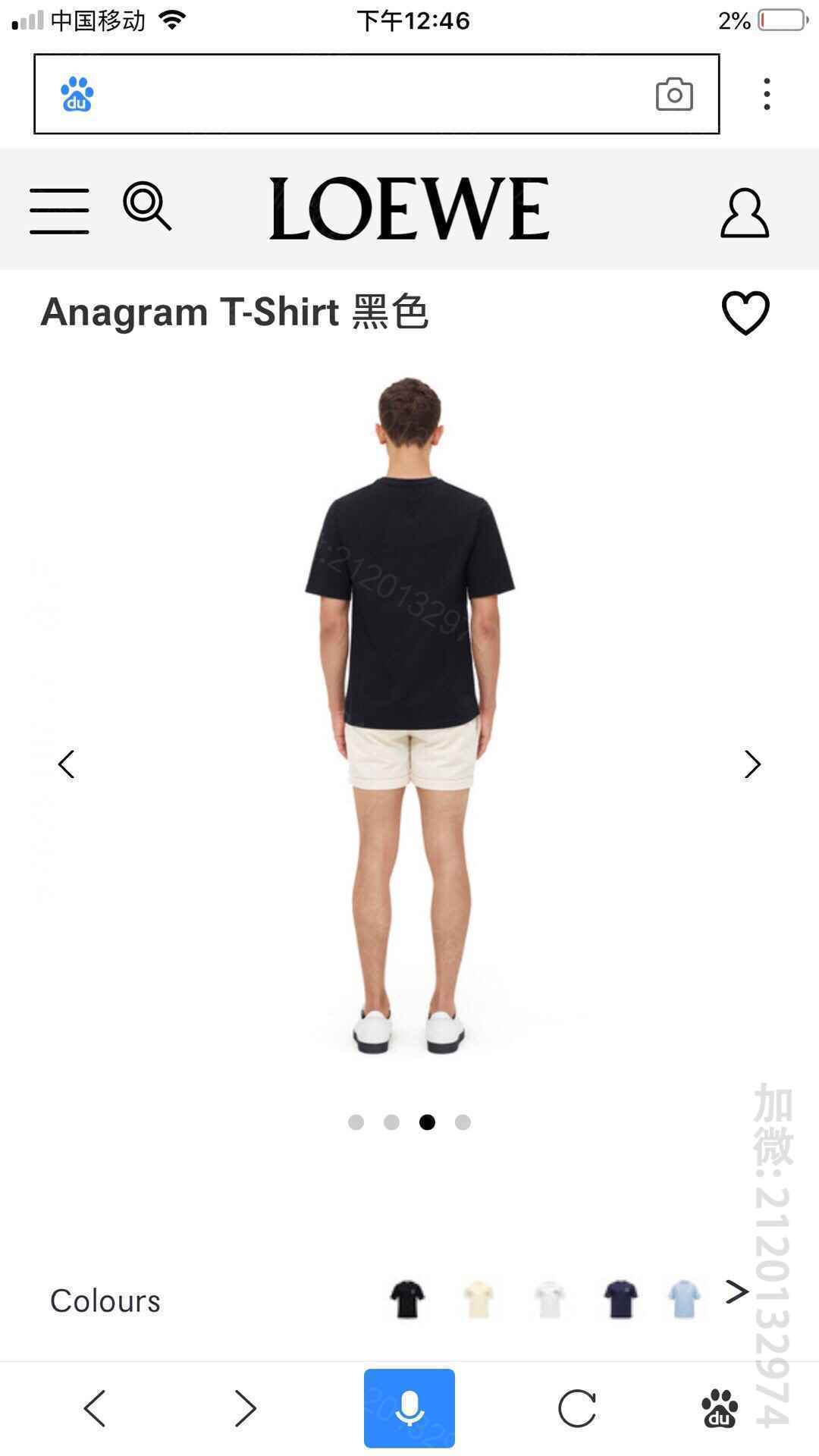This screenshot has width=819, height=1456.
Task: Jump to the first image dot
Action: click(x=356, y=1122)
